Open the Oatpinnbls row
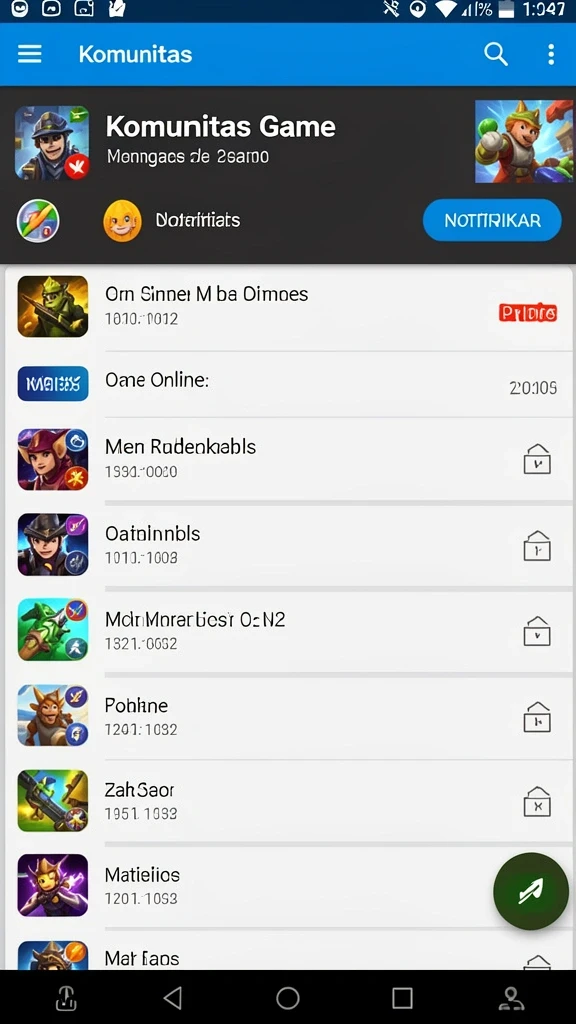576x1024 pixels. (288, 545)
